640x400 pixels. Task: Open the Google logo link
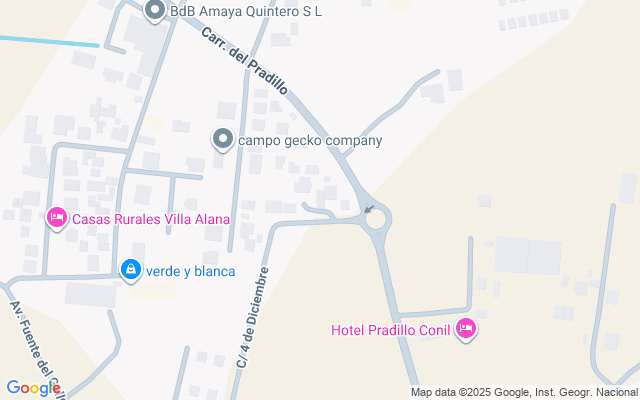coord(33,388)
